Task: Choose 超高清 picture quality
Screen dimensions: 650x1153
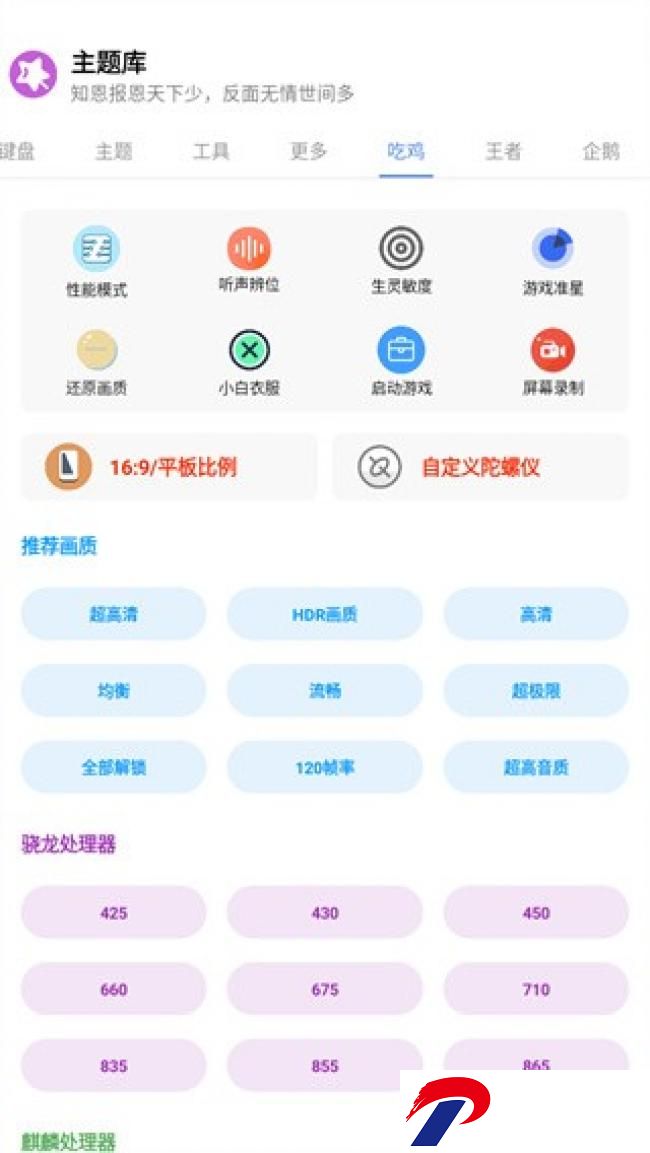Action: coord(113,614)
